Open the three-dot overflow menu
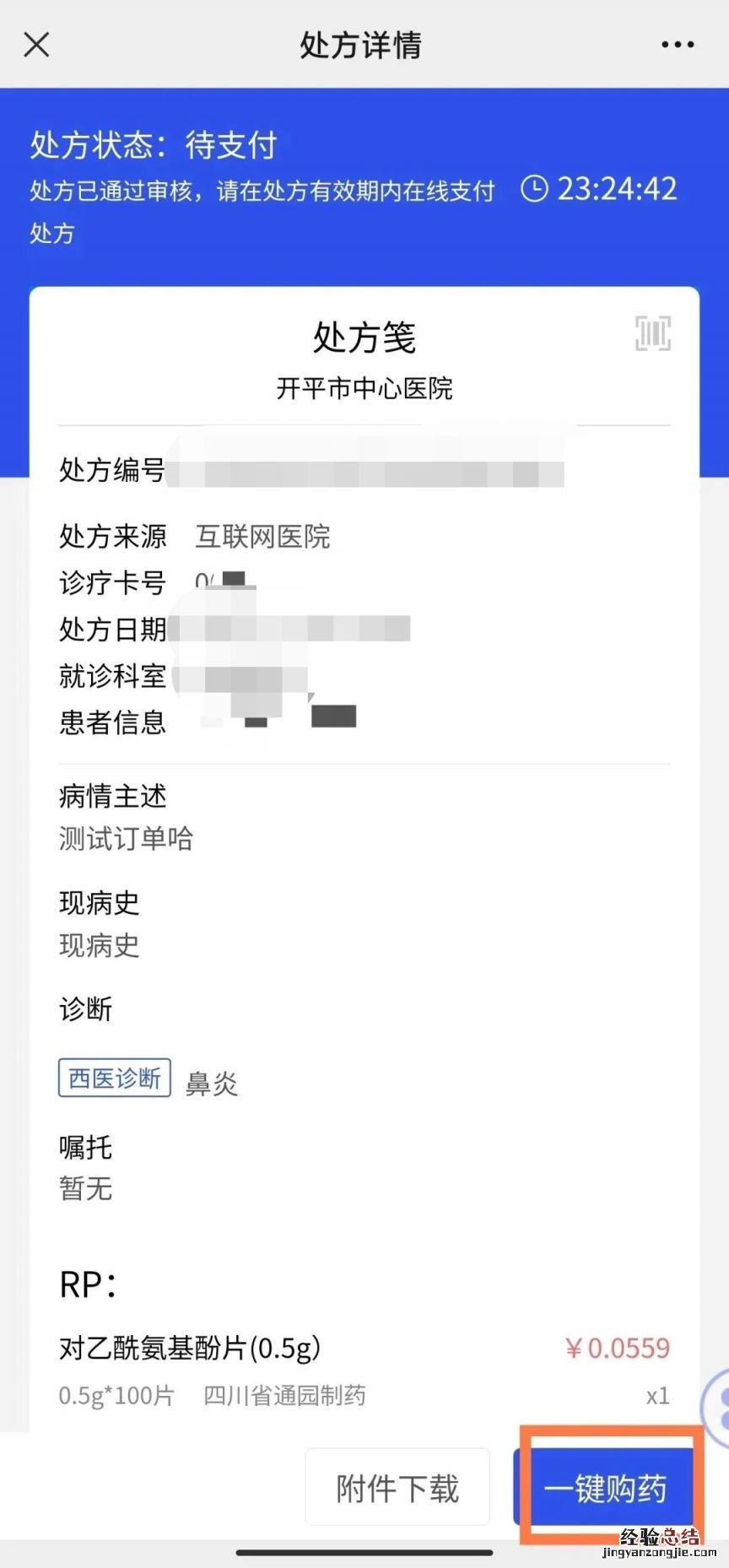 (678, 45)
